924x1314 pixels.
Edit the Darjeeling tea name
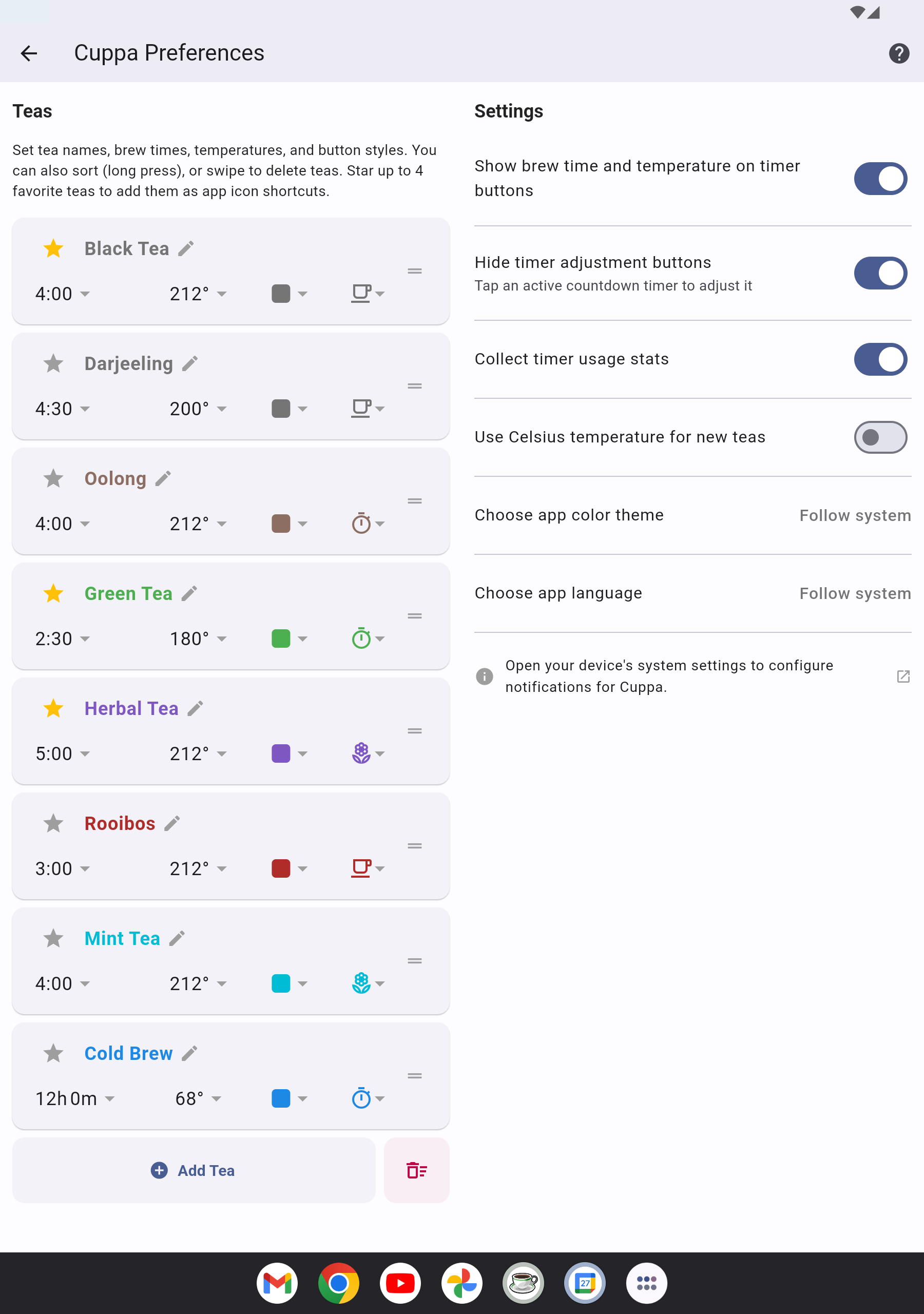(190, 363)
